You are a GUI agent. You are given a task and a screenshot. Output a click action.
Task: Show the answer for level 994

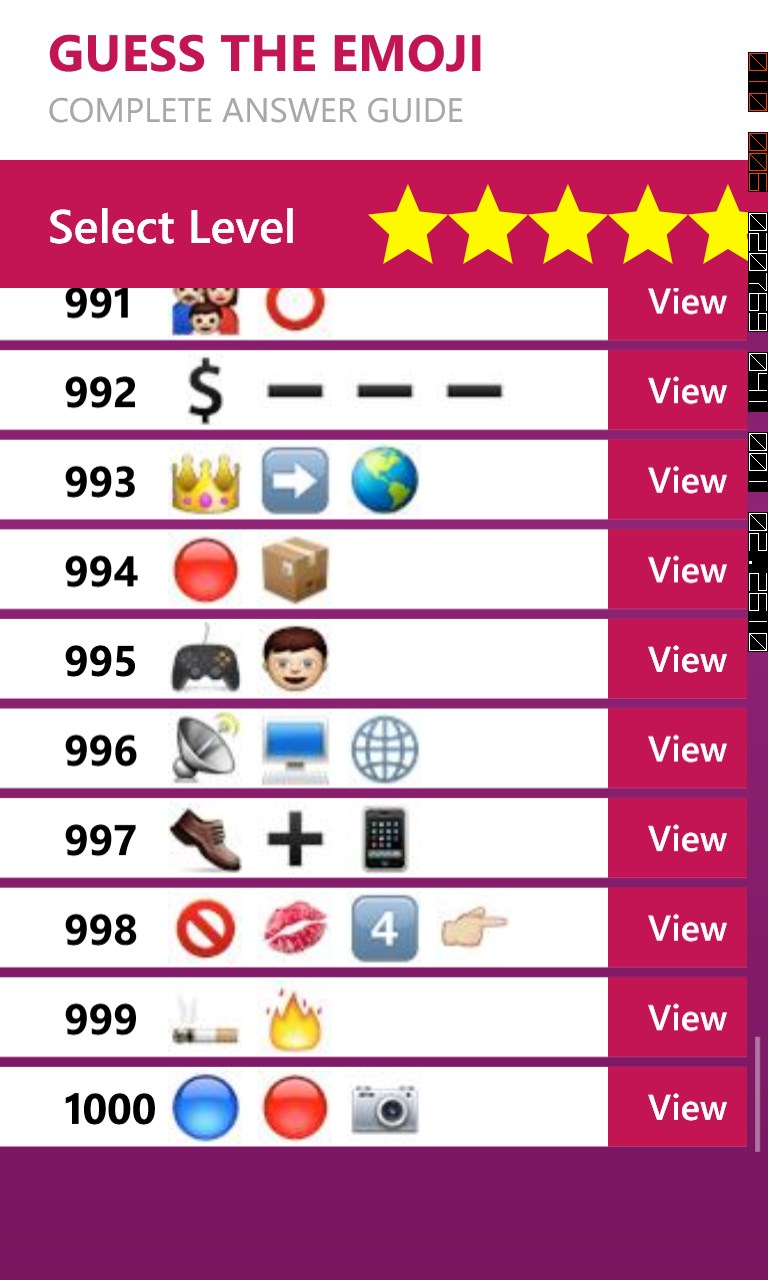pyautogui.click(x=686, y=570)
